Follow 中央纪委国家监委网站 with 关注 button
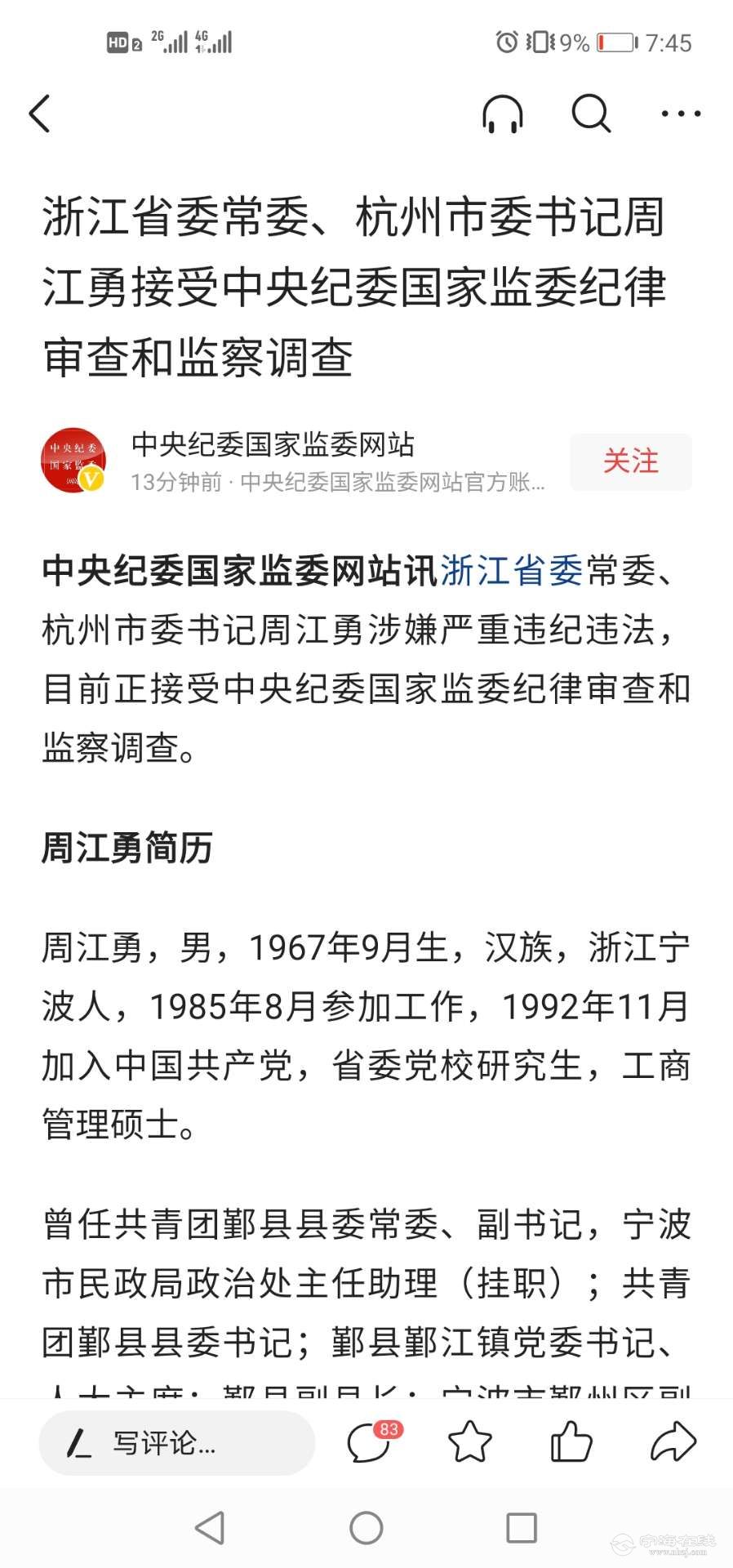This screenshot has height=1568, width=733. coord(630,461)
